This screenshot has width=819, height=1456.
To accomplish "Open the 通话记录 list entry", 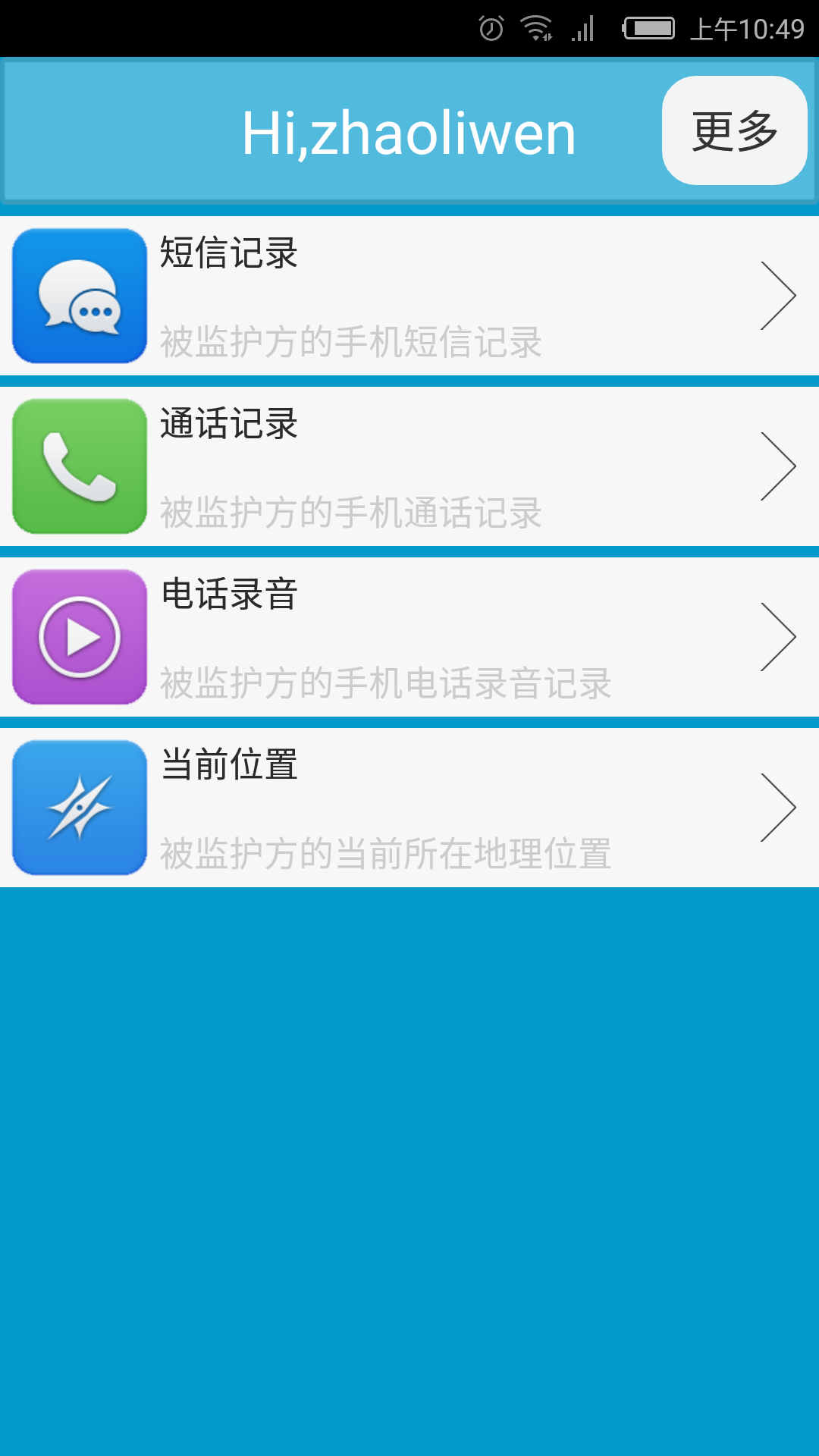I will 409,466.
